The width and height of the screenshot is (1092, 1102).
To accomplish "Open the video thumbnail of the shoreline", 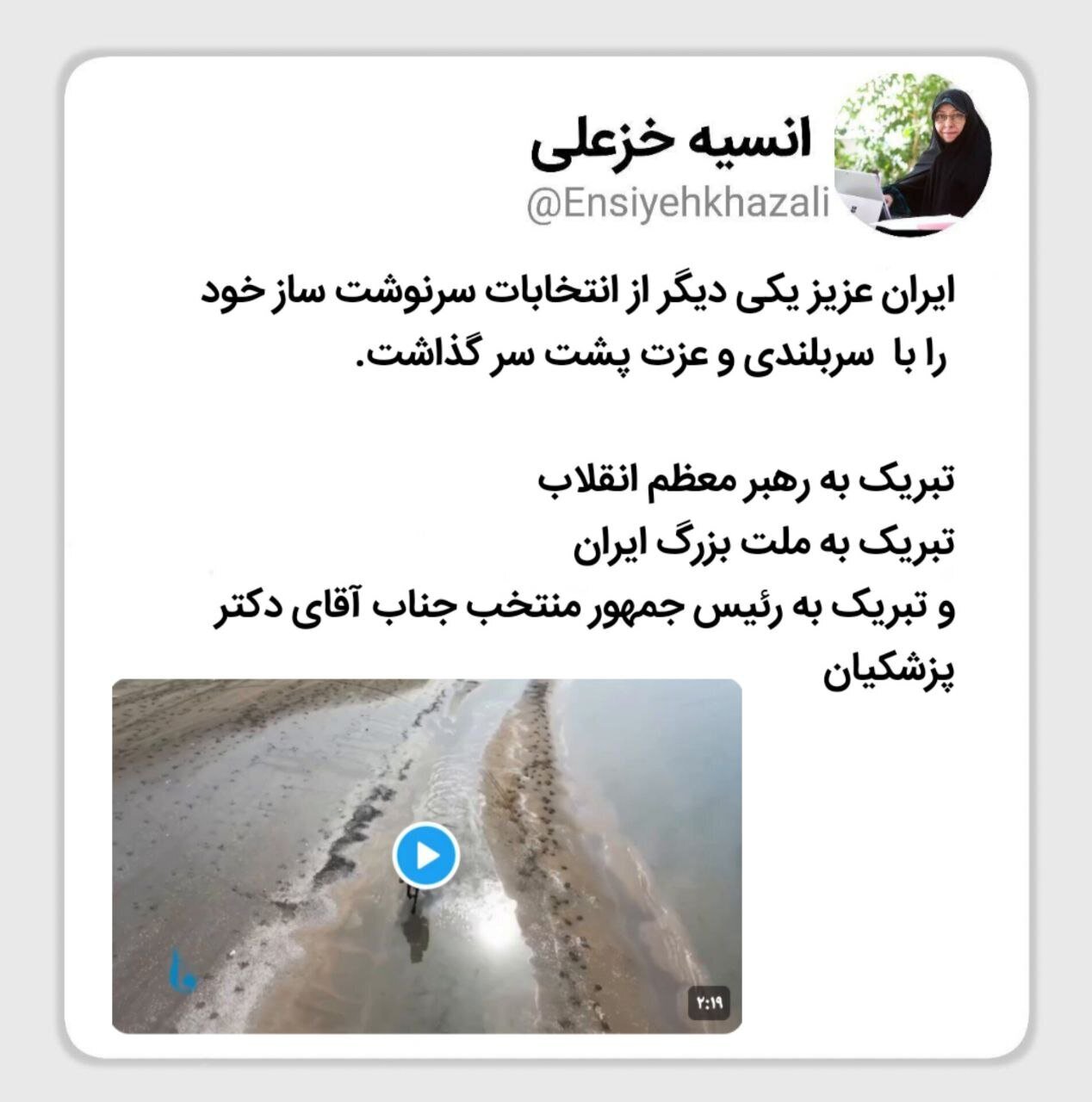I will [x=431, y=852].
